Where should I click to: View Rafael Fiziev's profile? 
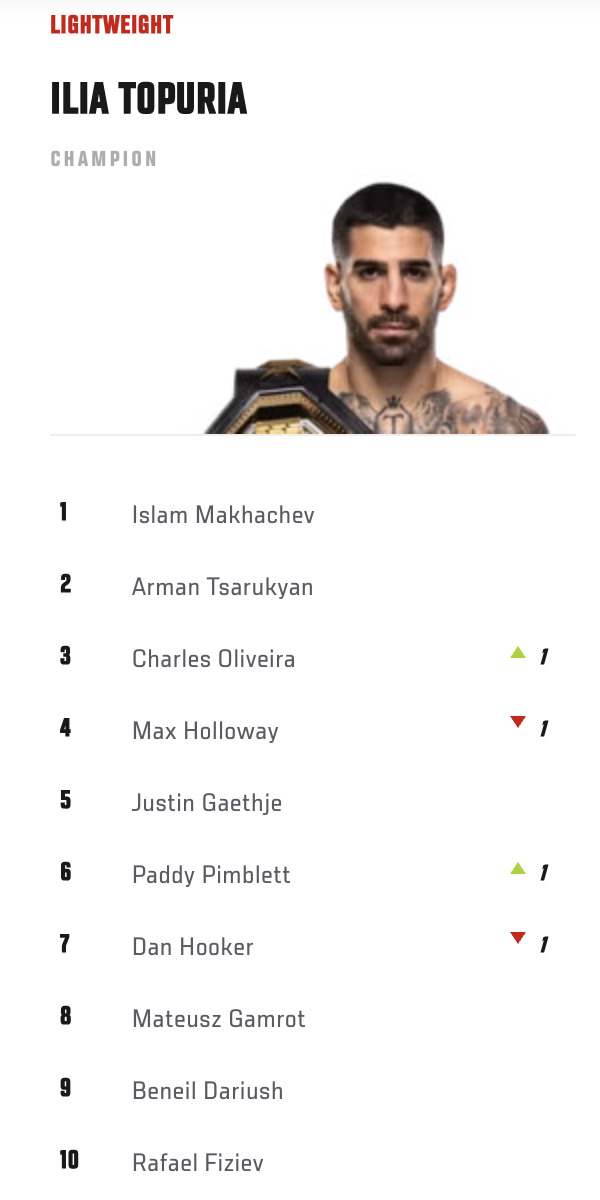tap(198, 1163)
